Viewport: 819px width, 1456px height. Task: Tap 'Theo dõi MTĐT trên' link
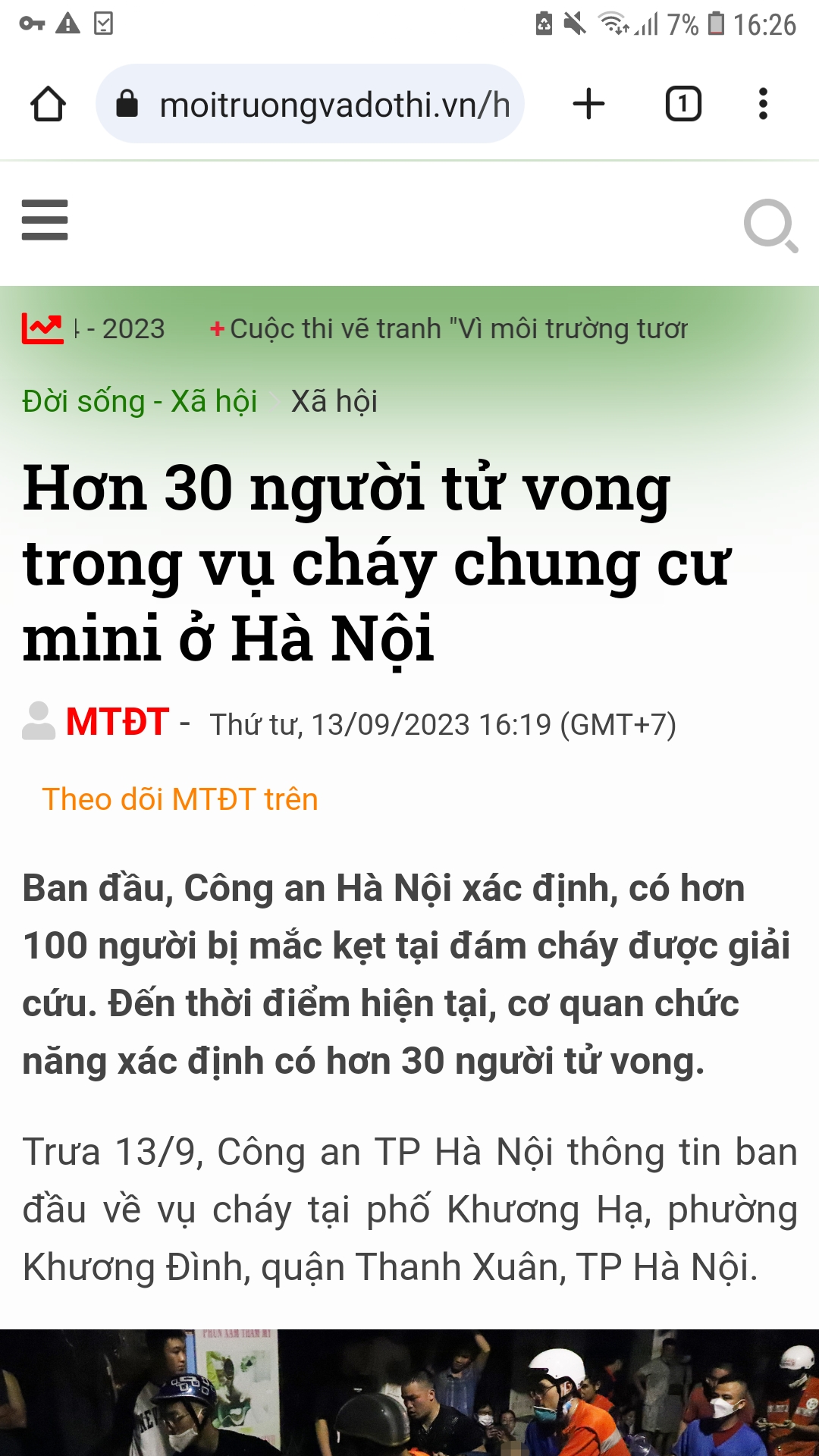pos(180,799)
